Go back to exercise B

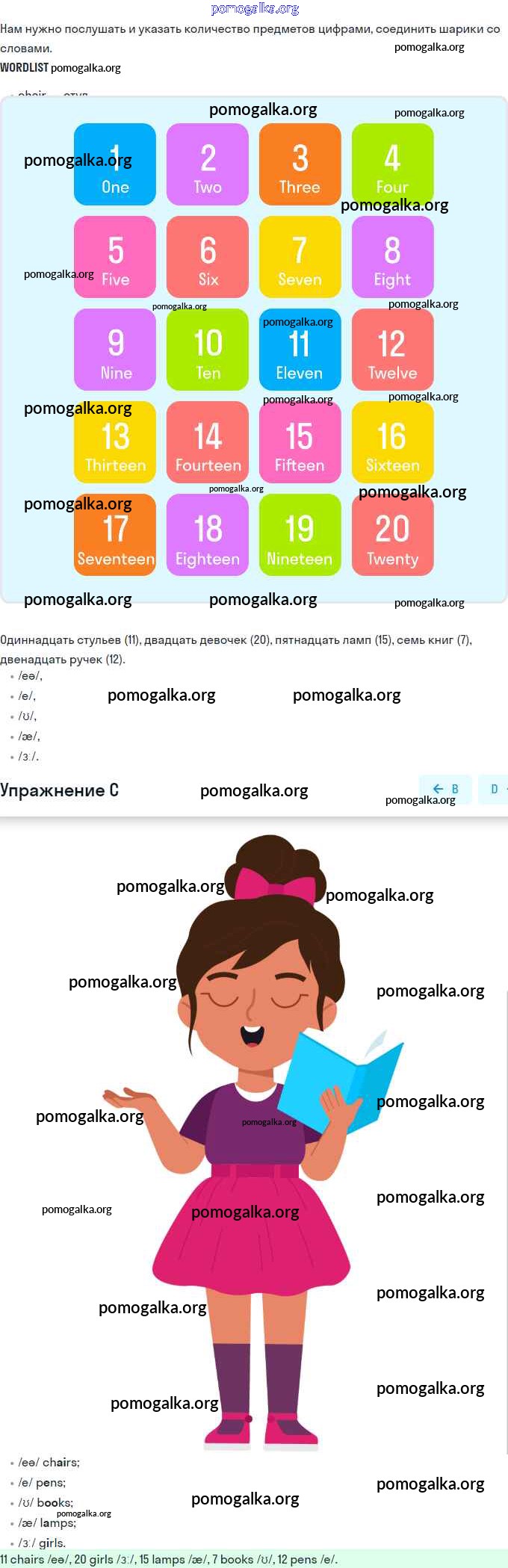tap(445, 789)
